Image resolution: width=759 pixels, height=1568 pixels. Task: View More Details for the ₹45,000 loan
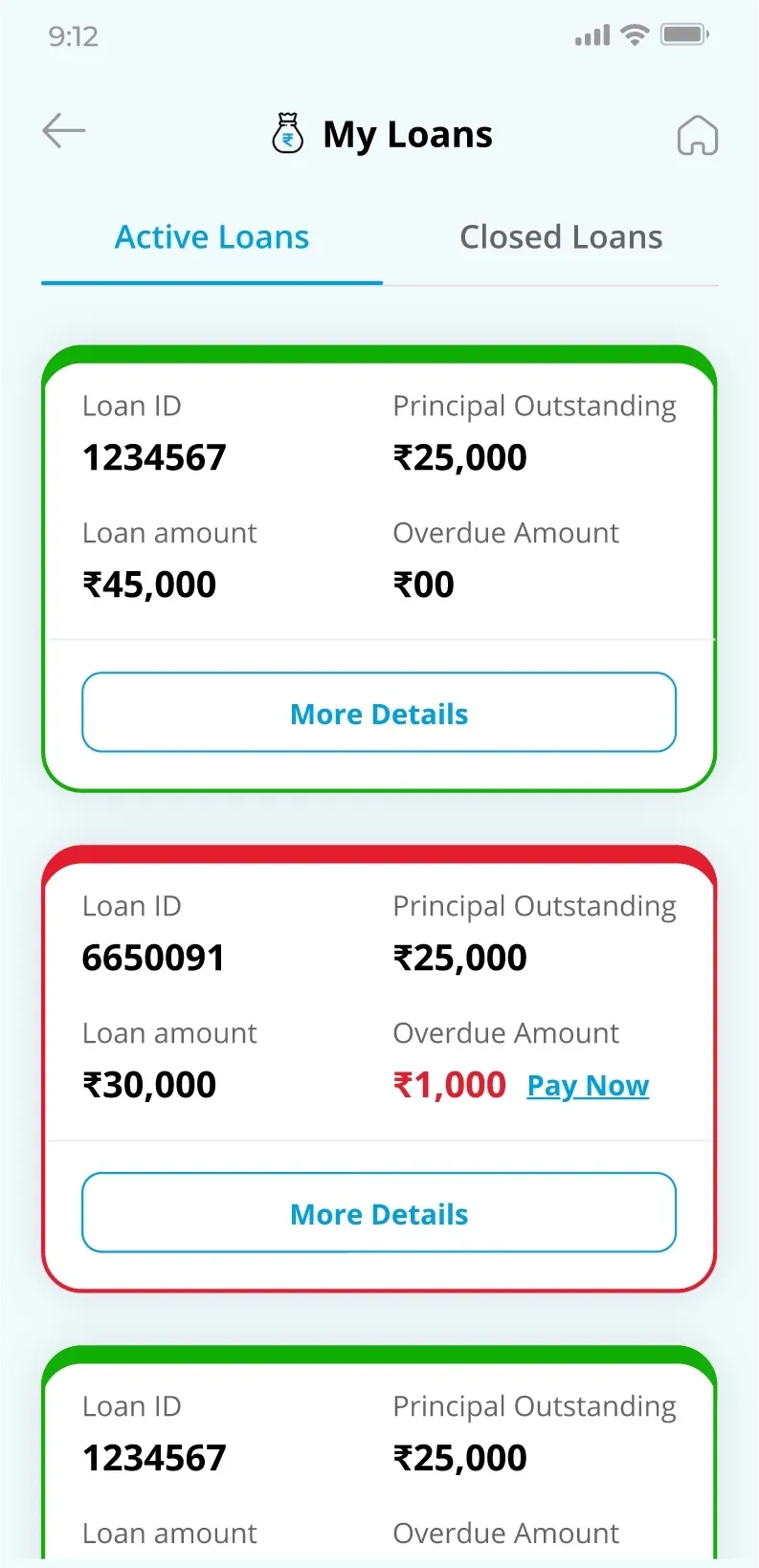(x=379, y=713)
